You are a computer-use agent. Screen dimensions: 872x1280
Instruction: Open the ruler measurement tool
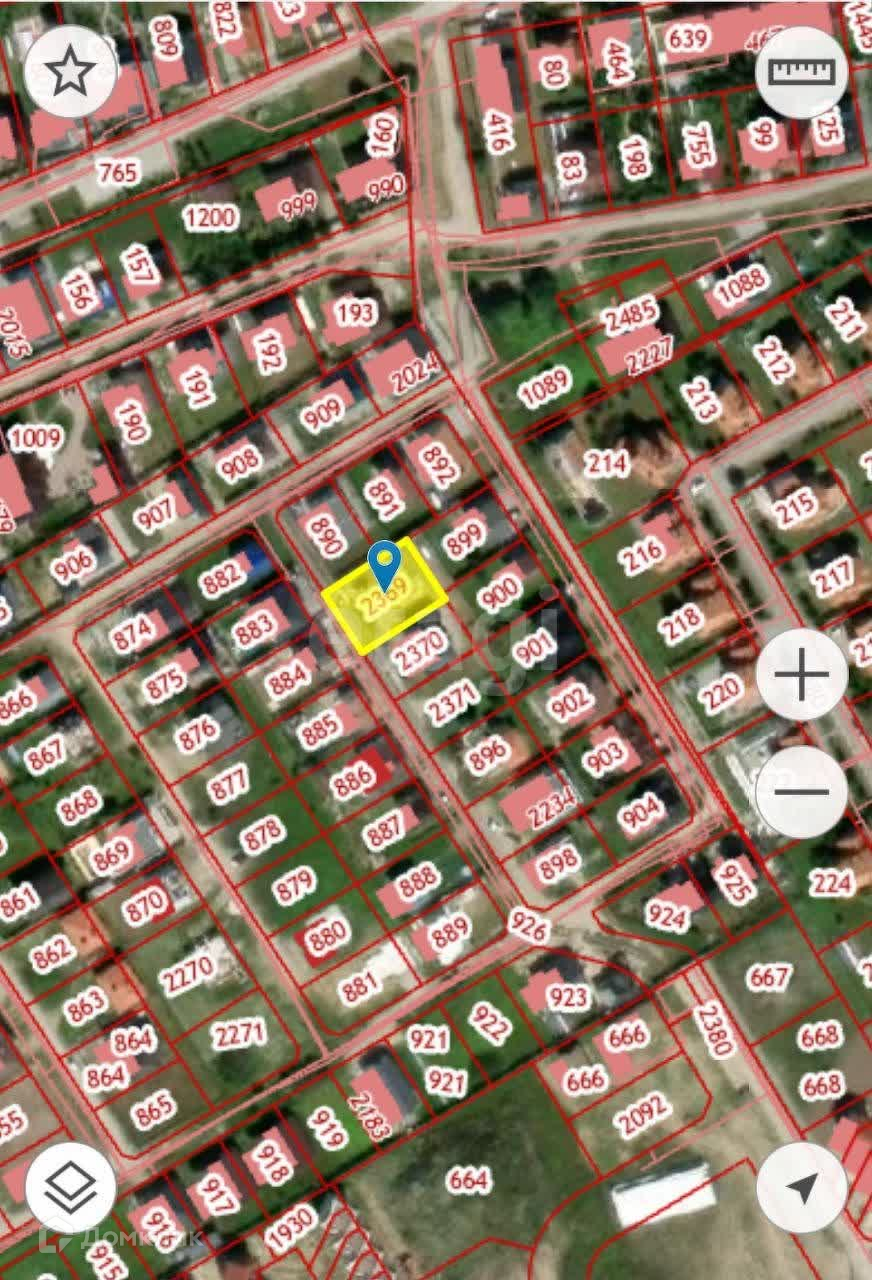click(x=801, y=72)
